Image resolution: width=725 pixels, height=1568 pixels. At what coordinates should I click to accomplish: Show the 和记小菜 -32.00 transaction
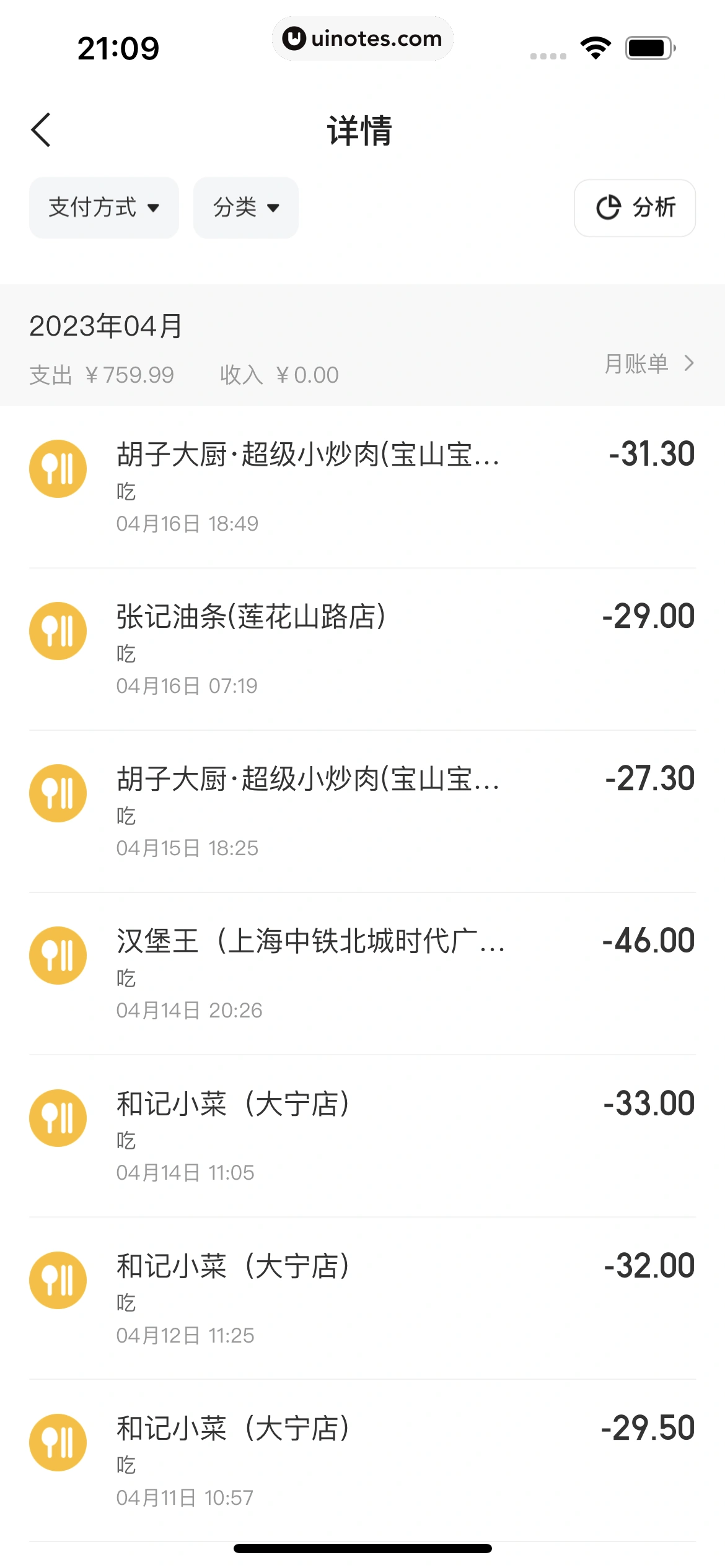(362, 1298)
